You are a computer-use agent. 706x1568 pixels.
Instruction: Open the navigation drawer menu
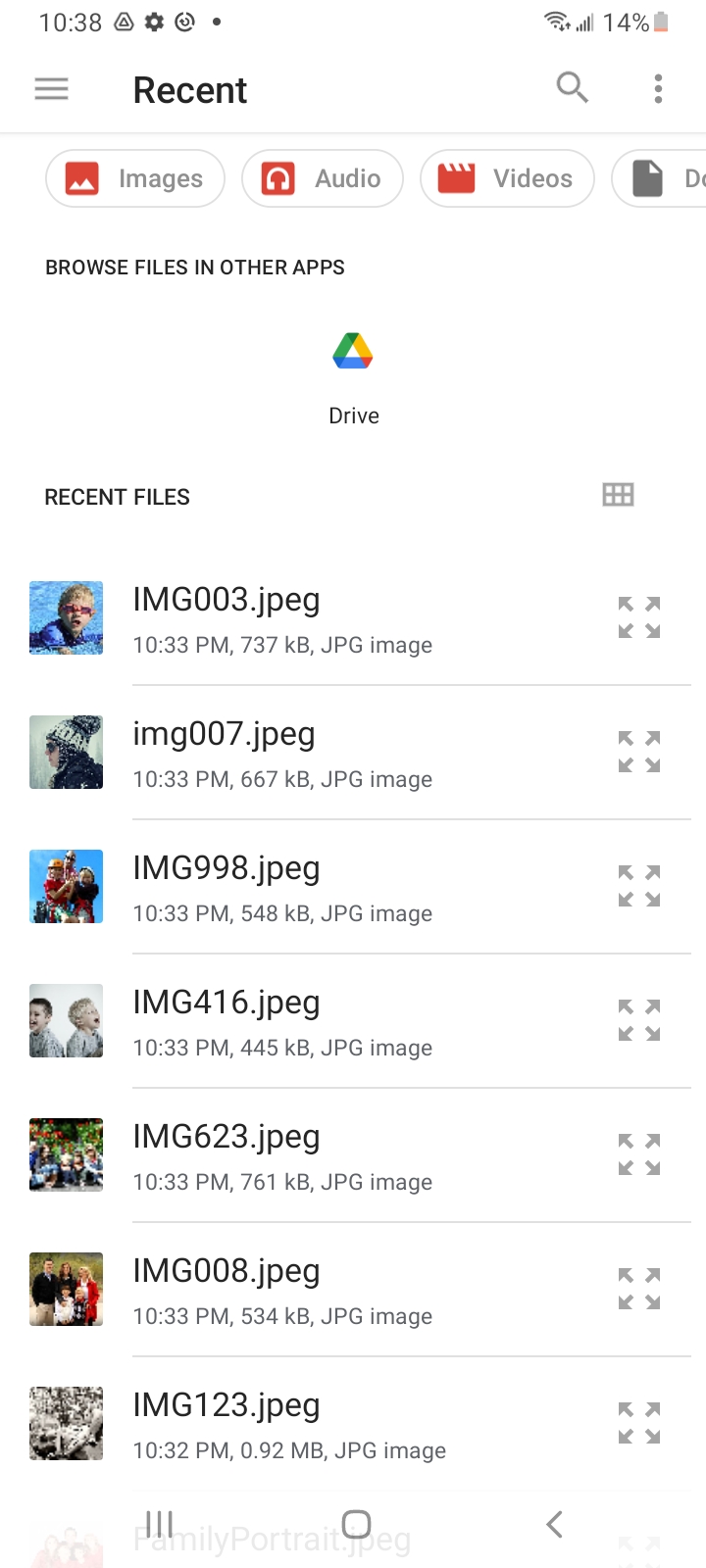51,89
